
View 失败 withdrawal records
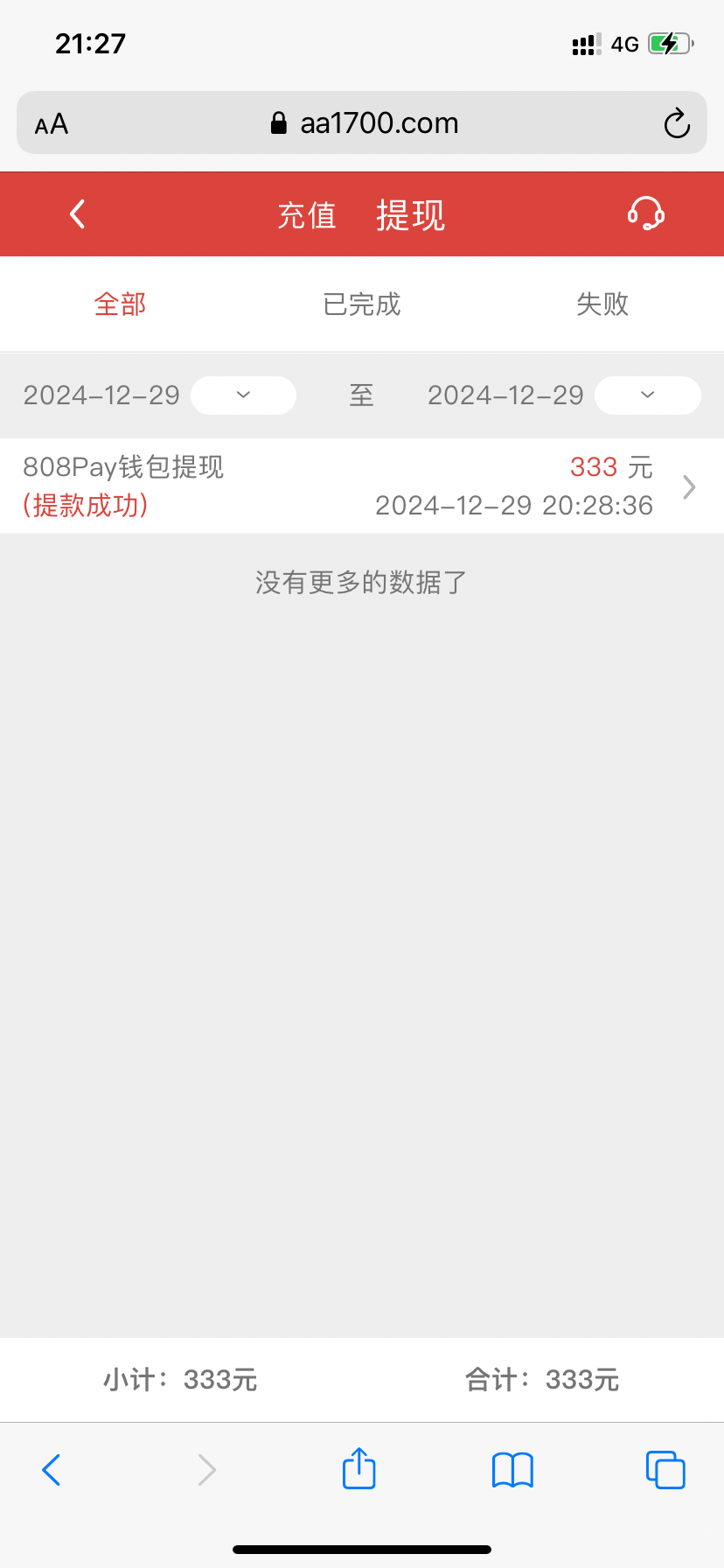602,304
